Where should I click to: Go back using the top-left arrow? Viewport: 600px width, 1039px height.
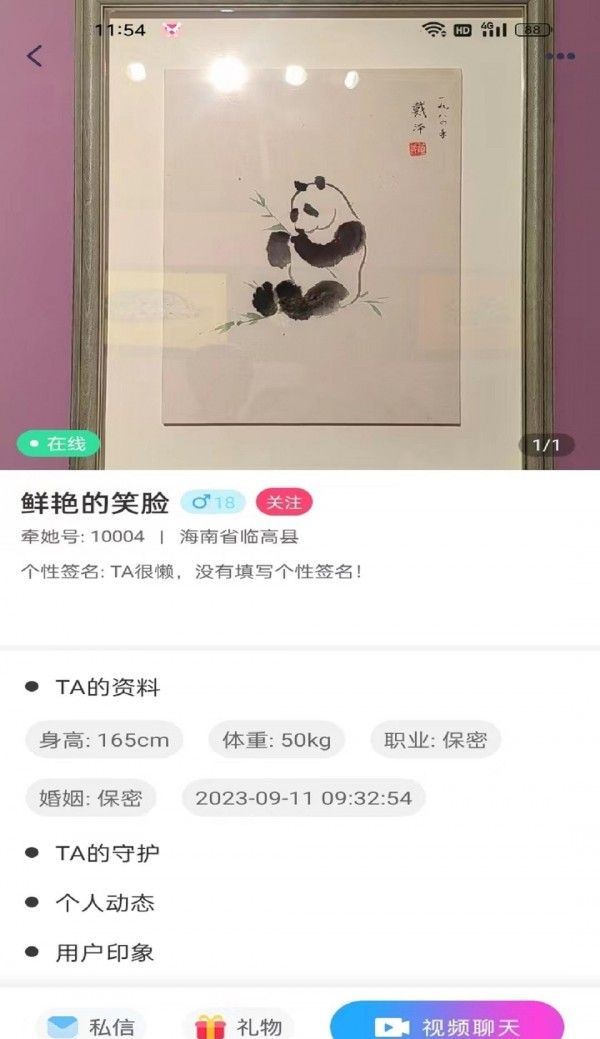[35, 56]
